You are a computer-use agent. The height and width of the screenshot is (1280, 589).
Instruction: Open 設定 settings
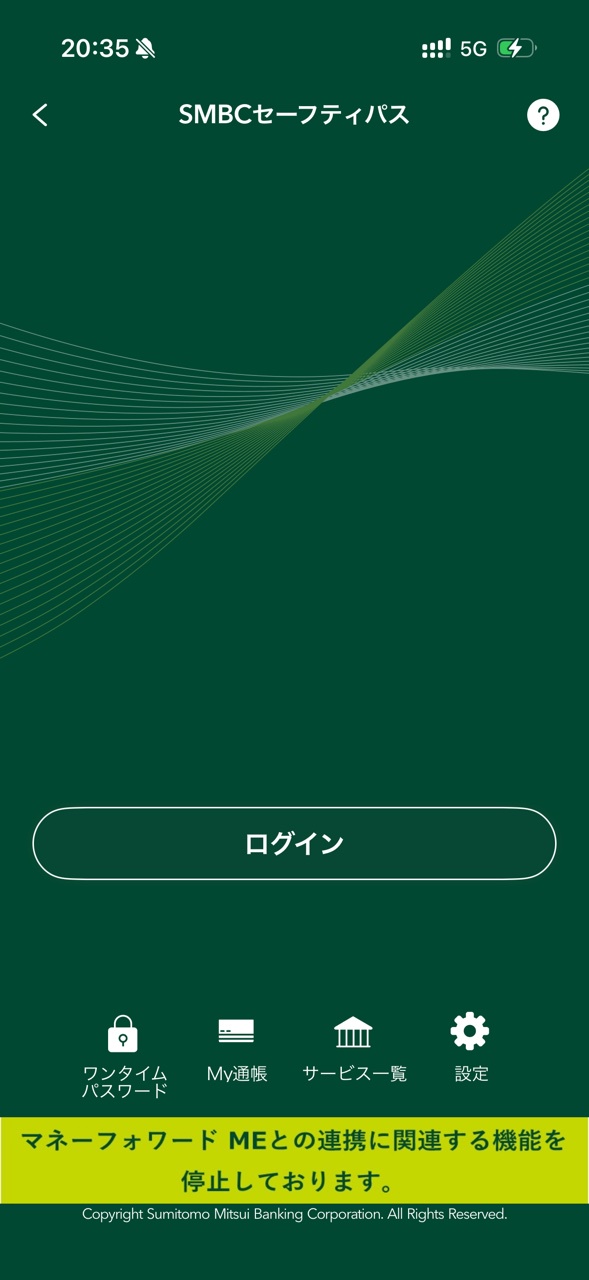point(471,1048)
